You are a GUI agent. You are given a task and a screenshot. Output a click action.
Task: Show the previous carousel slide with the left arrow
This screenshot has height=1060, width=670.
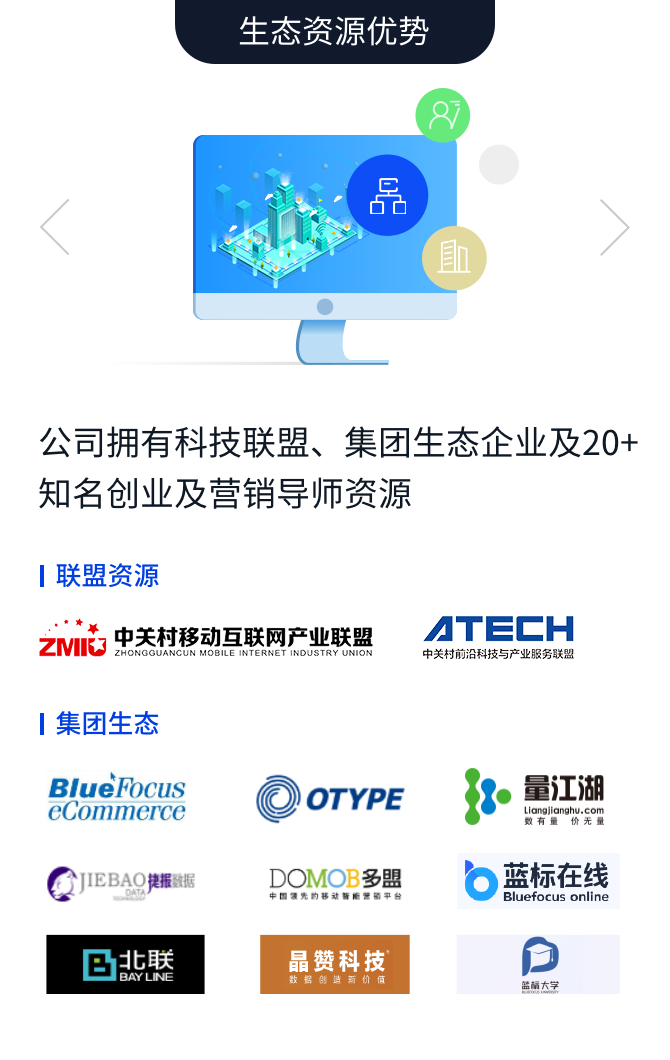[x=55, y=227]
